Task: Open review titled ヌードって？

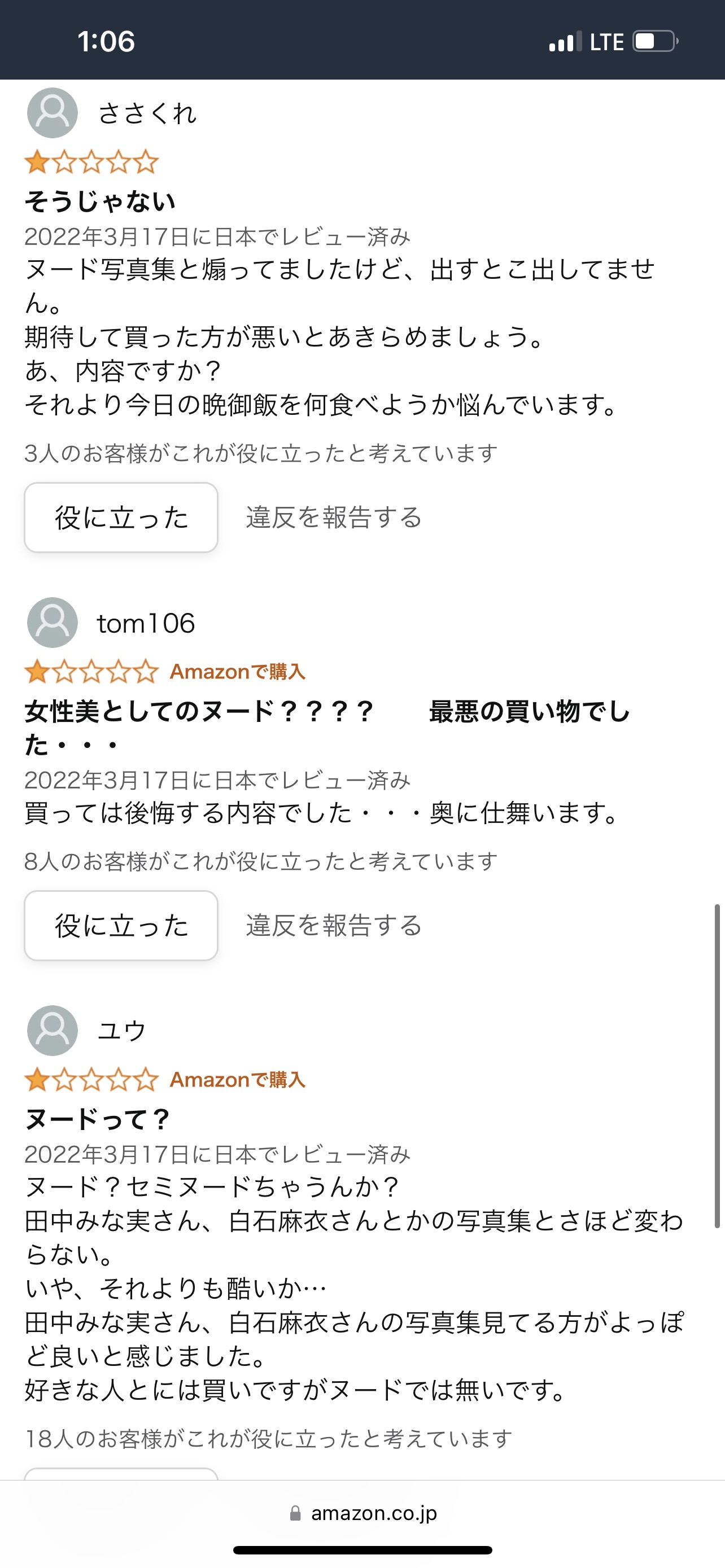Action: pos(97,1119)
